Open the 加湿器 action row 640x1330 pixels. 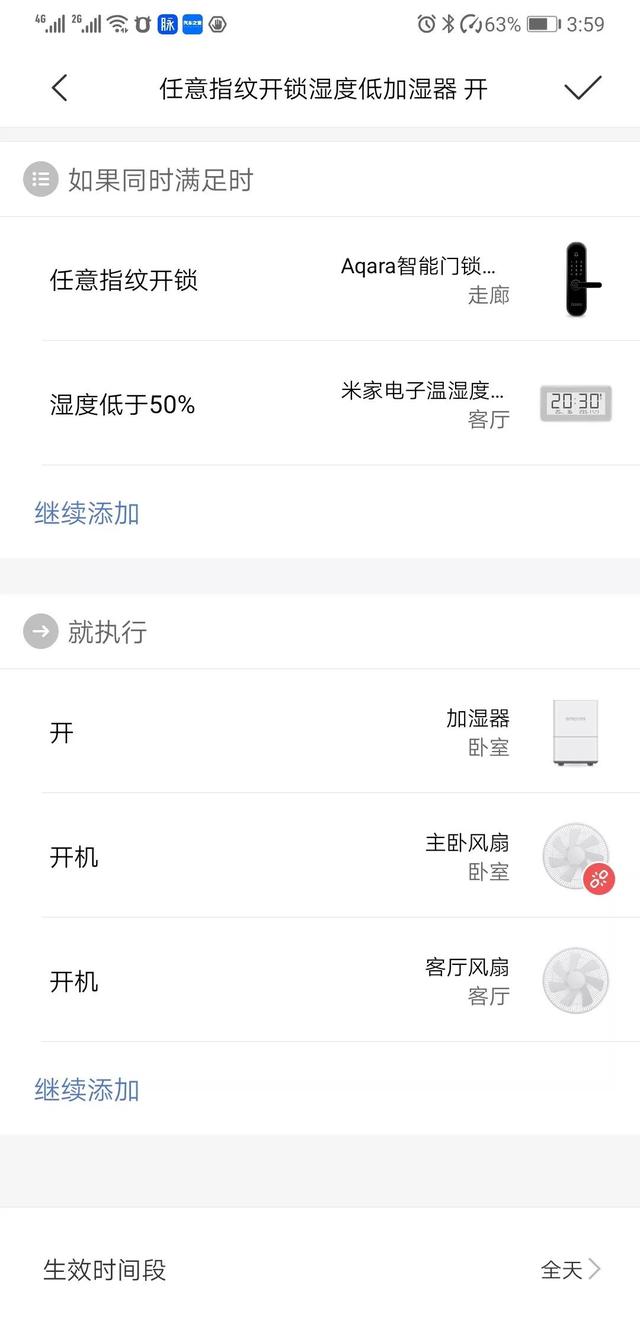[x=320, y=732]
